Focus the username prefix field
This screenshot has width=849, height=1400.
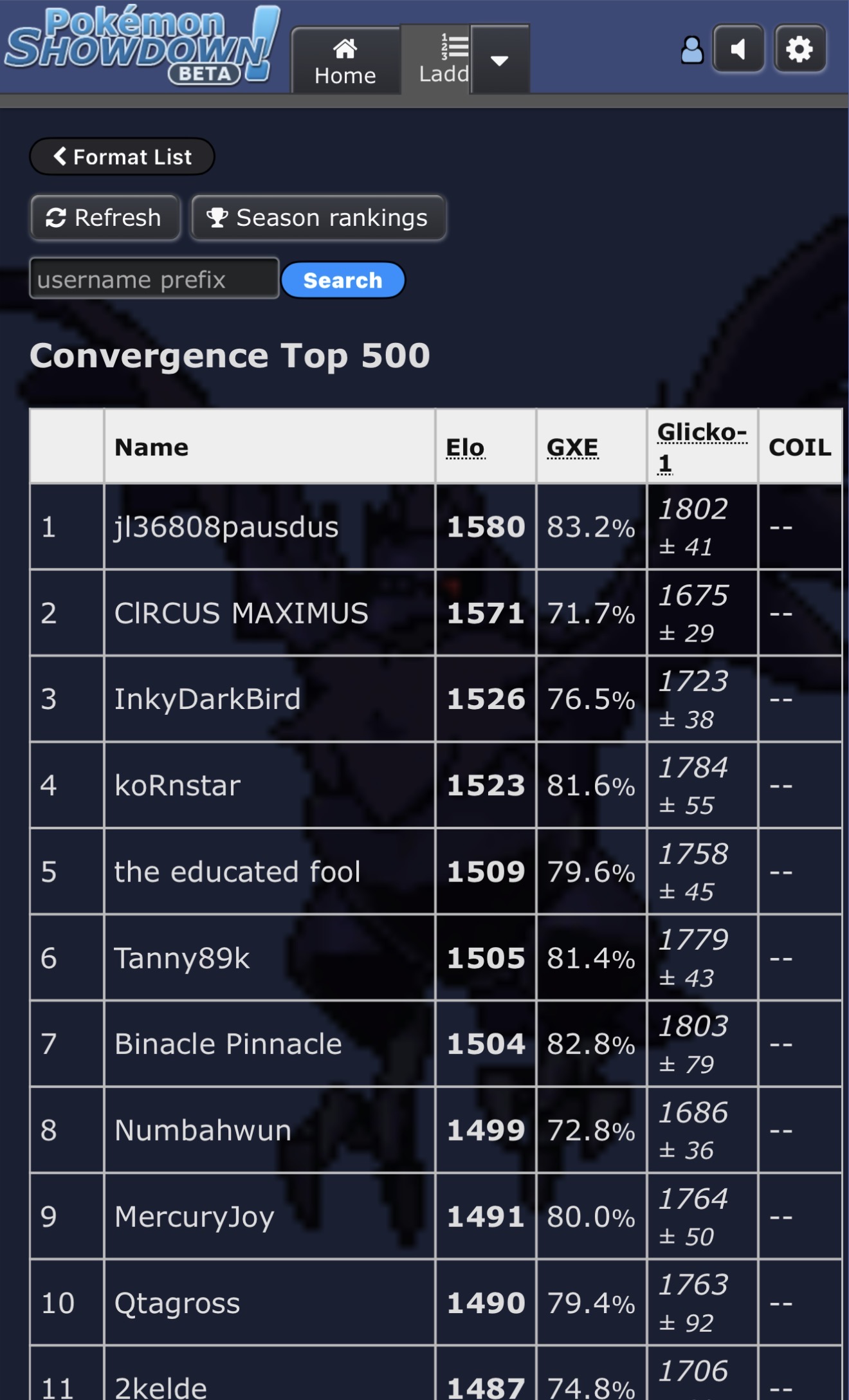(154, 279)
